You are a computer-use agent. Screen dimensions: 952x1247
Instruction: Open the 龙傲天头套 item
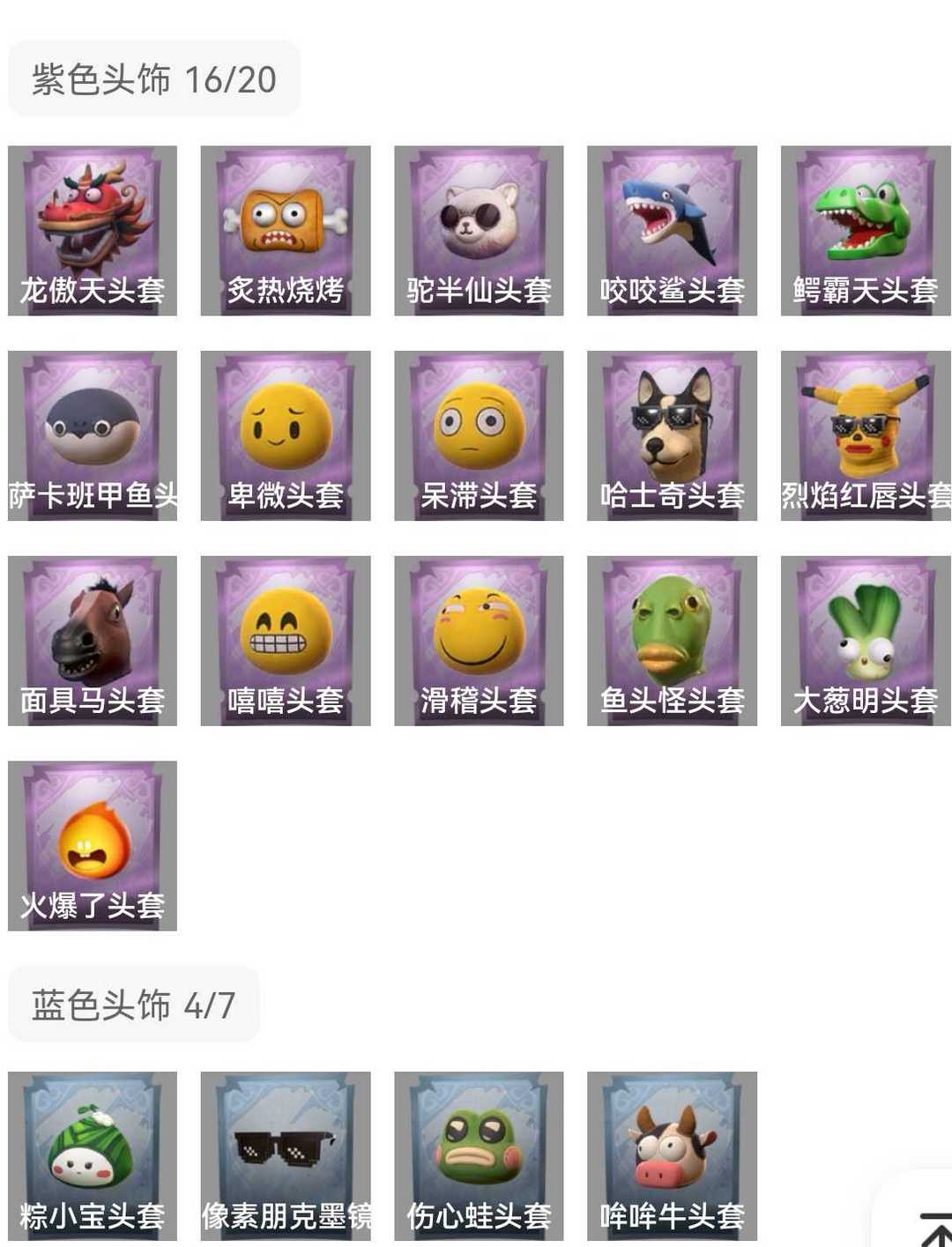93,231
